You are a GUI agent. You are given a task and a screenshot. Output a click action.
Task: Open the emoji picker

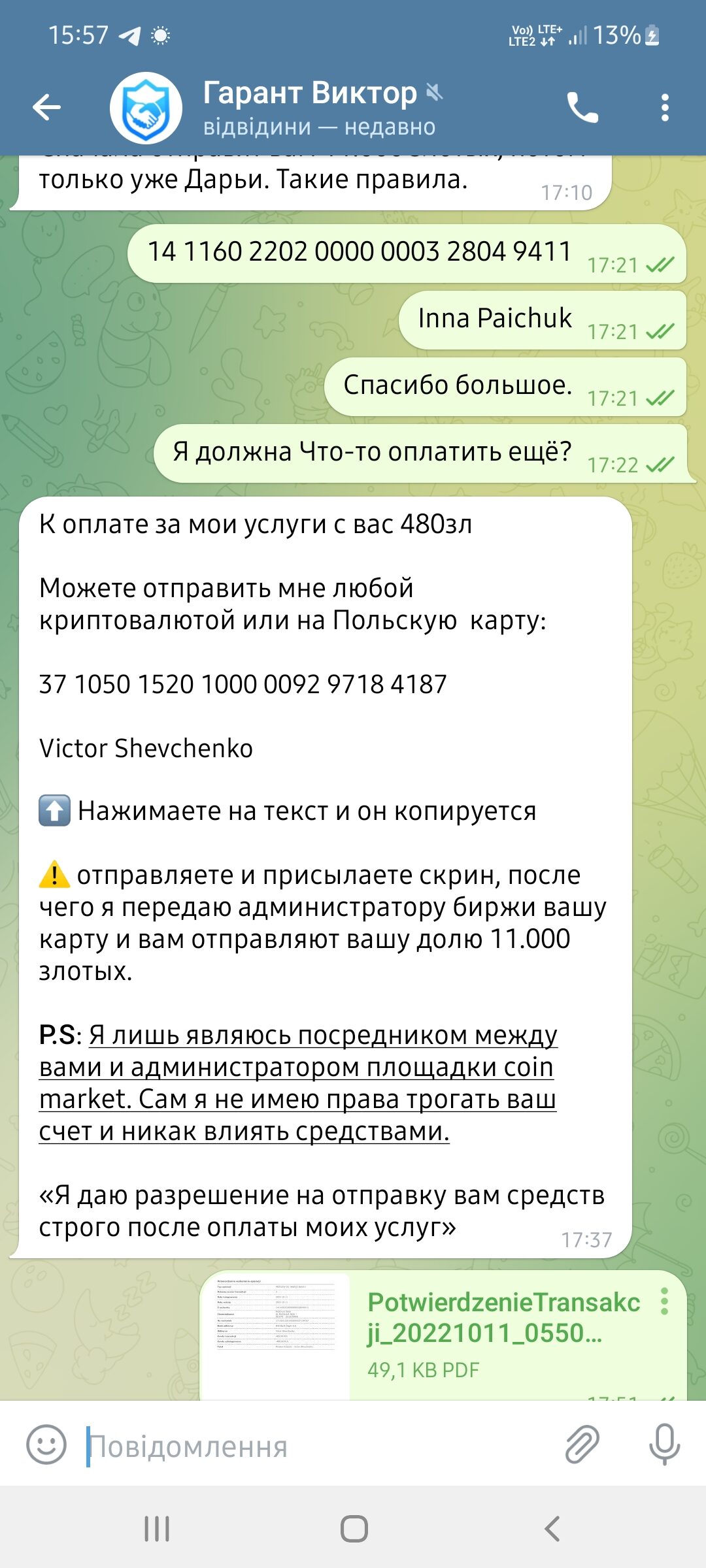(46, 1445)
